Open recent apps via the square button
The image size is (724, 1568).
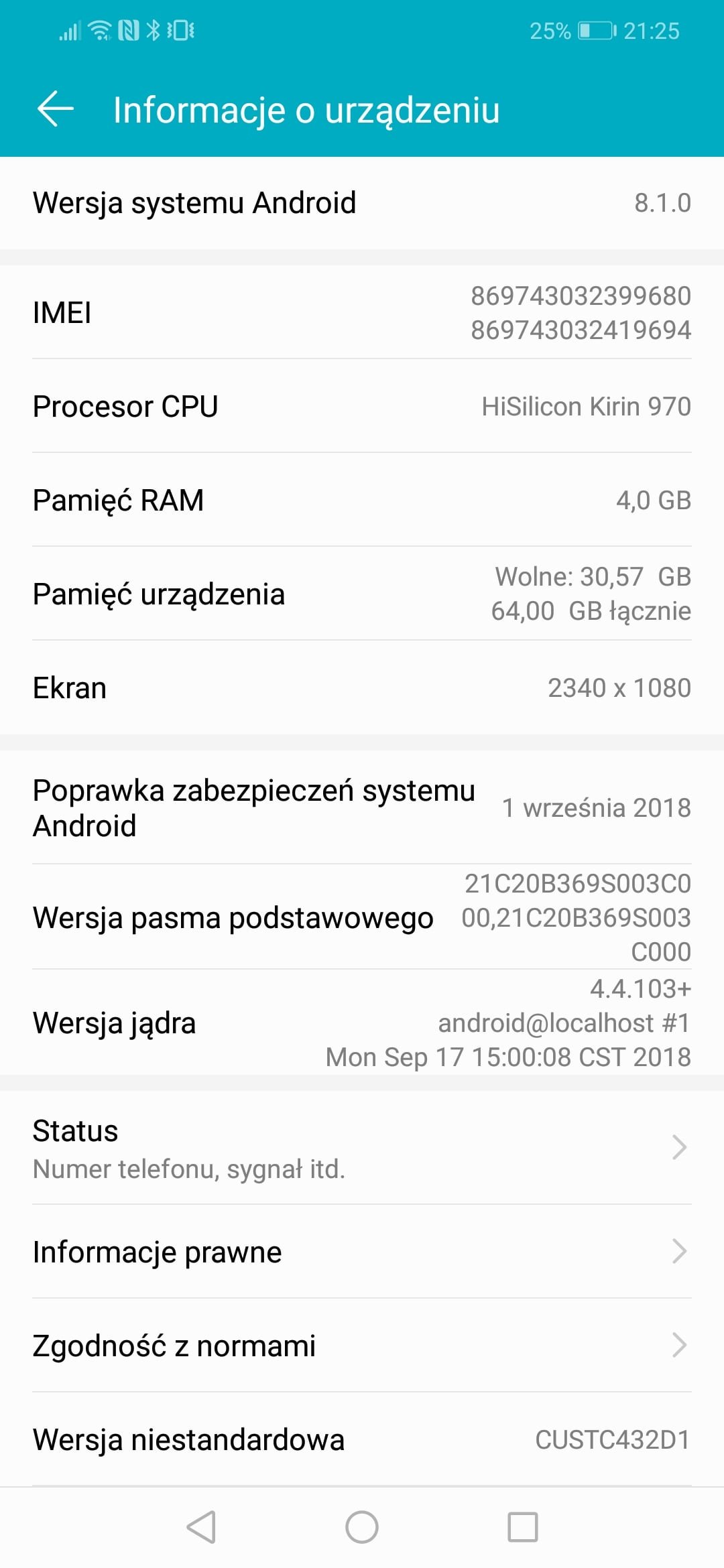point(523,1528)
